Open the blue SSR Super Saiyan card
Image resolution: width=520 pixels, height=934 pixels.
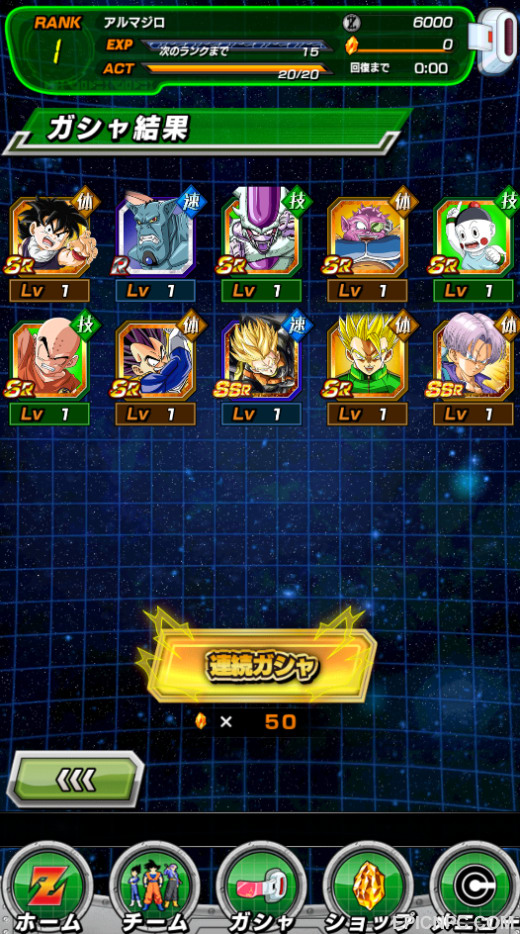(261, 358)
